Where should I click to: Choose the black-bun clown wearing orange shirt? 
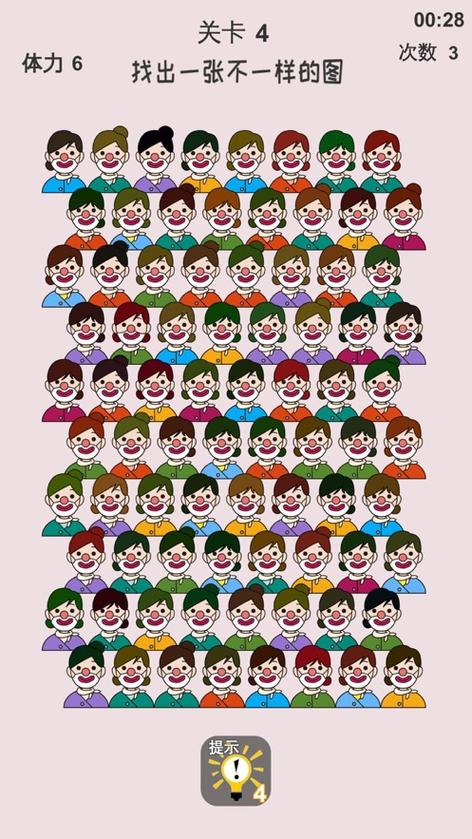tap(110, 274)
